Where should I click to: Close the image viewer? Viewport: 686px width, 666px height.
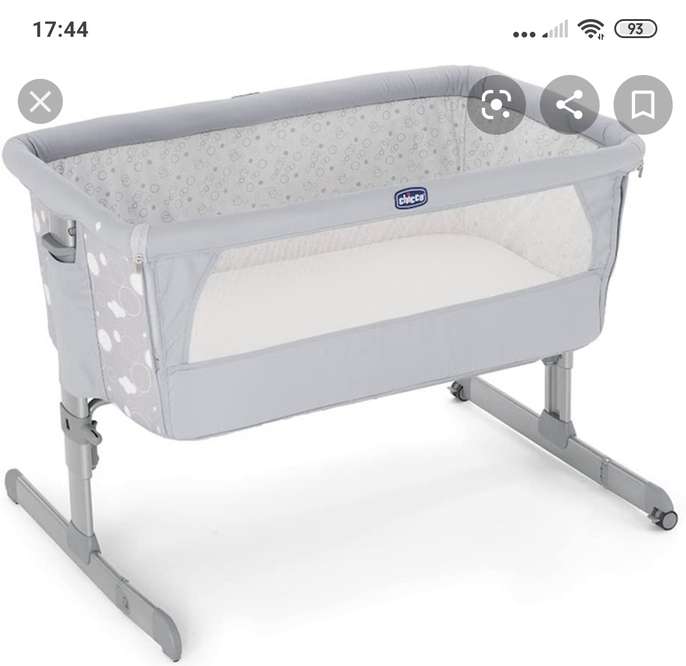click(41, 101)
